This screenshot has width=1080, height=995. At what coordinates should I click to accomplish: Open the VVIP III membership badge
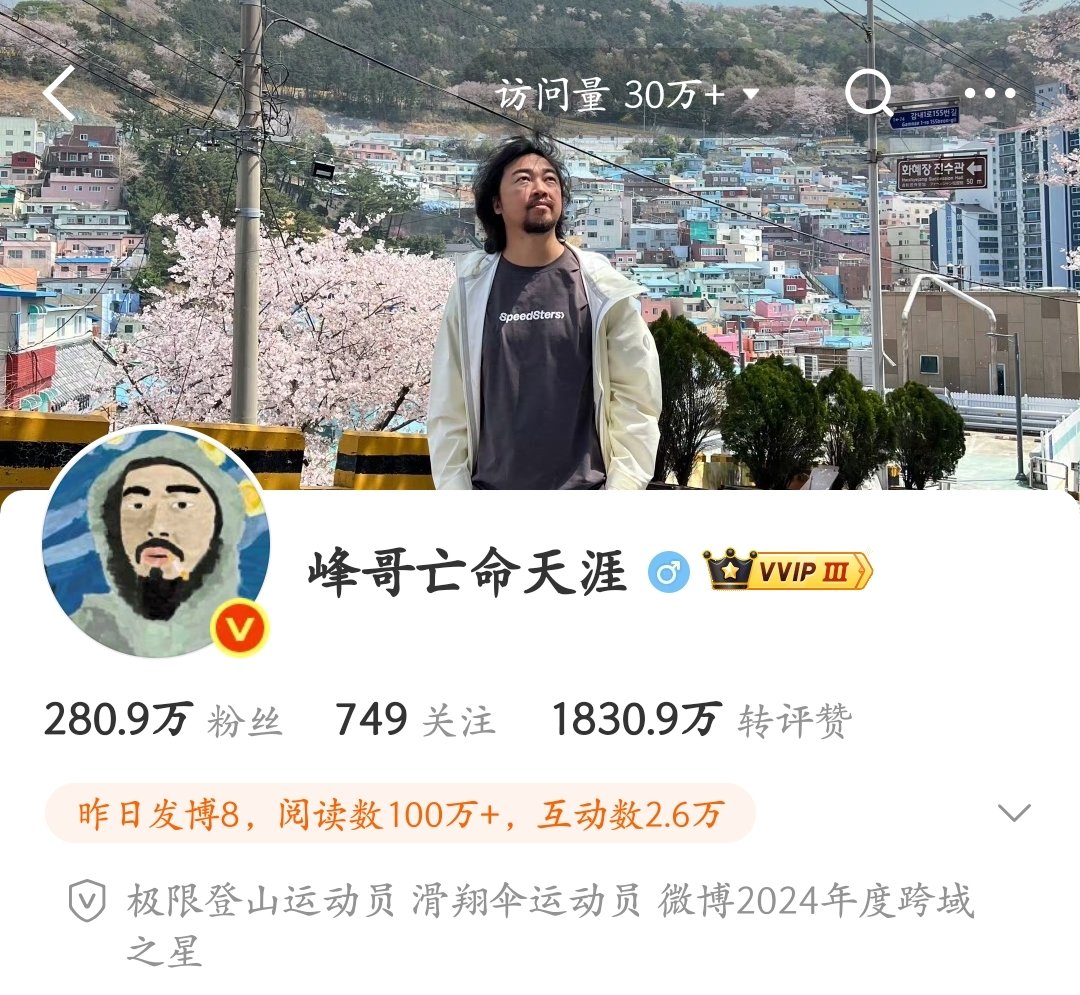[789, 572]
